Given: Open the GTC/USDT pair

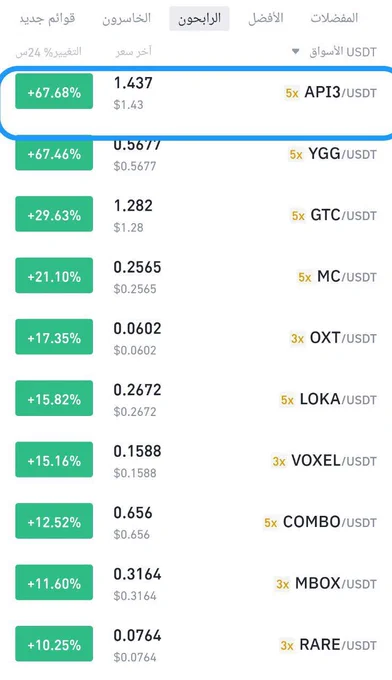Looking at the screenshot, I should tap(196, 216).
